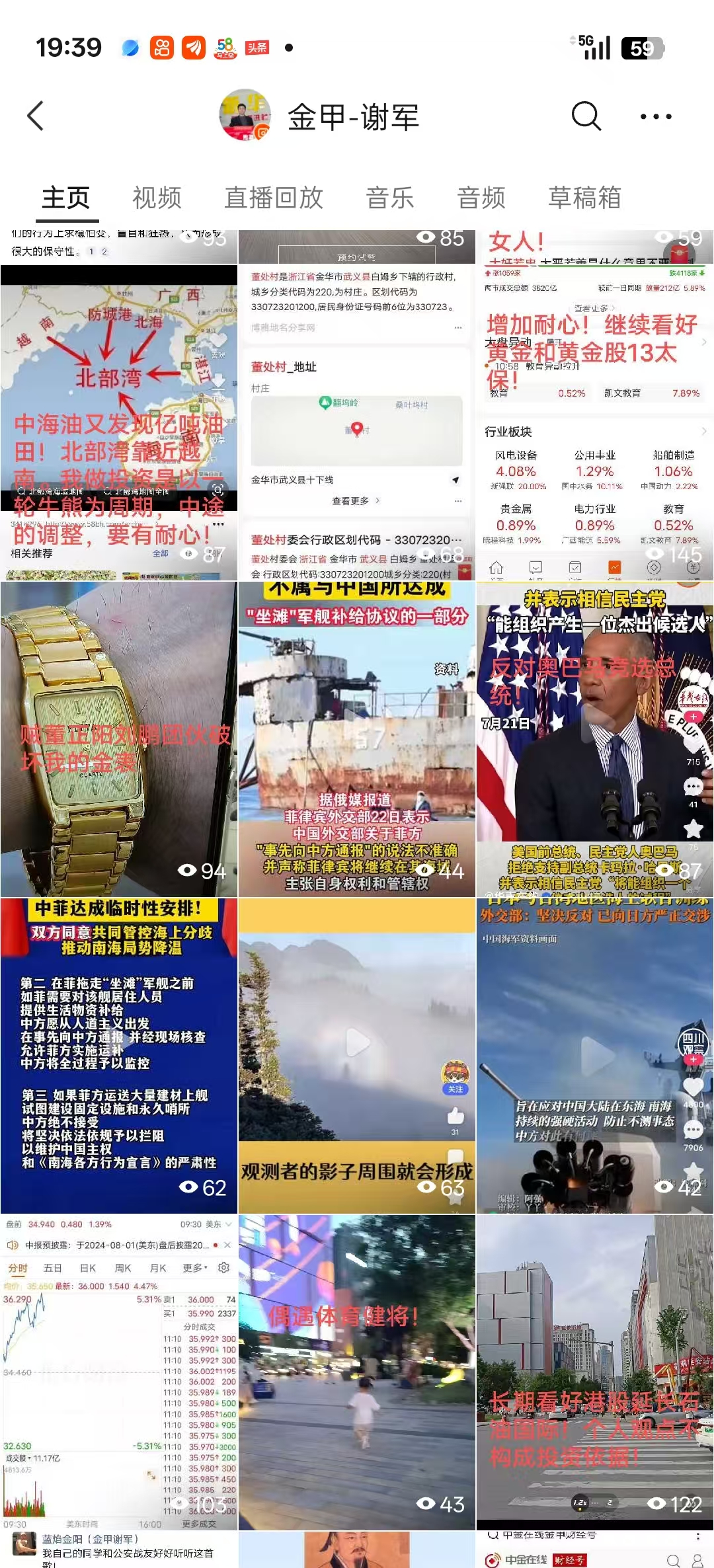Viewport: 714px width, 1568px height.
Task: Switch to the 视频 tab
Action: (157, 198)
